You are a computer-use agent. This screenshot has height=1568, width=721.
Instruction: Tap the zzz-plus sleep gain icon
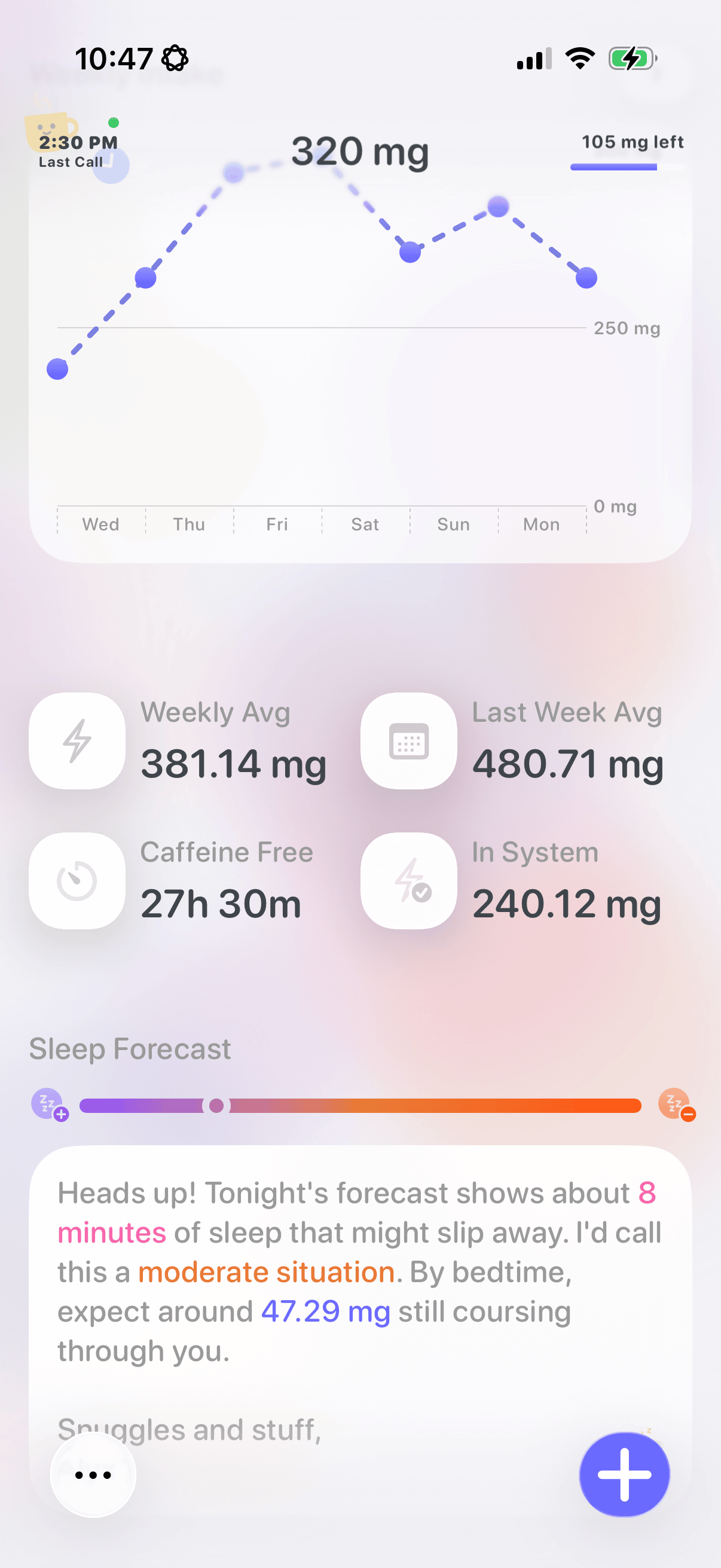(x=47, y=1103)
